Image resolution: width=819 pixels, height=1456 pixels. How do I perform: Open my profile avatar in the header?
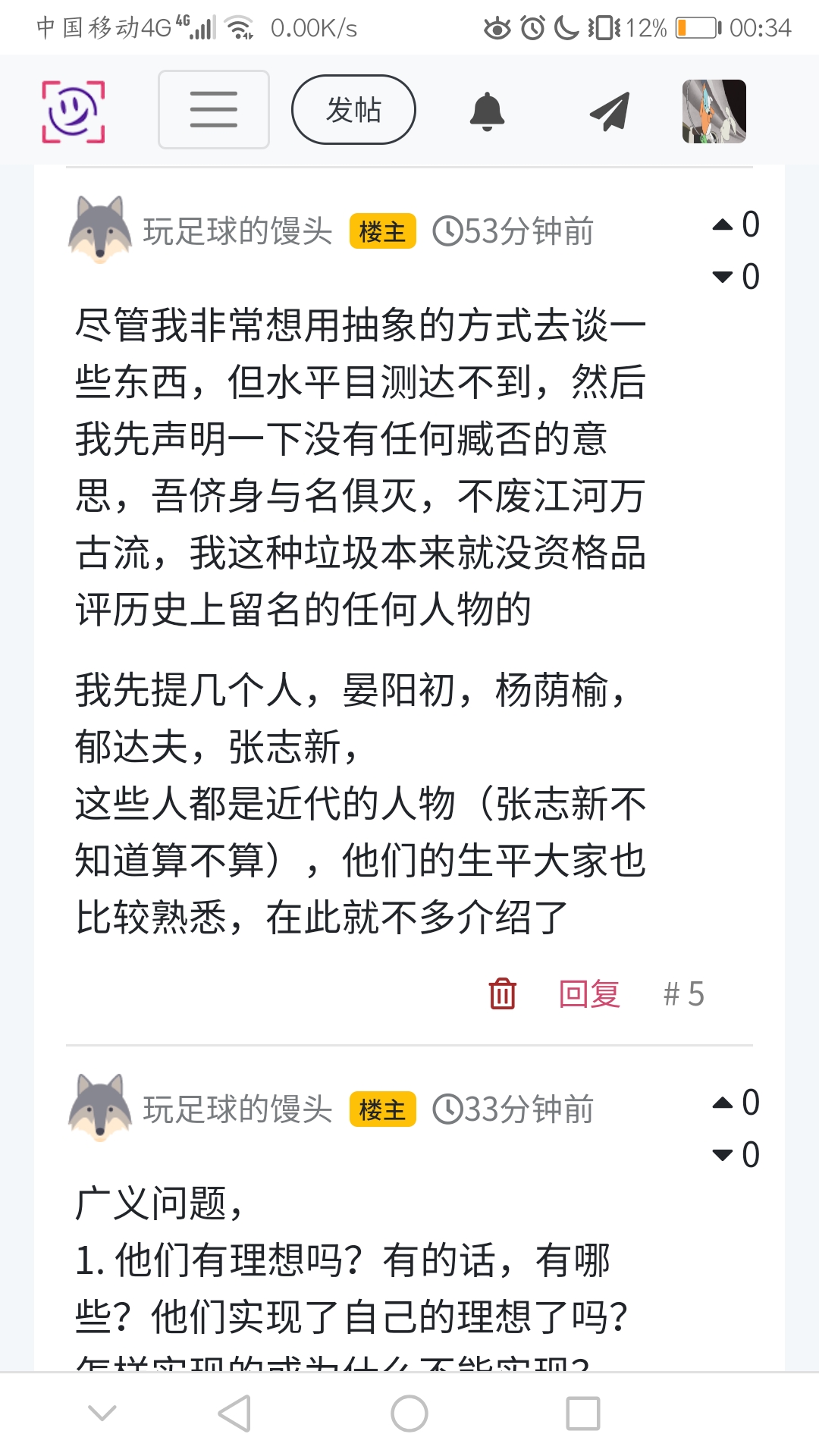coord(714,111)
